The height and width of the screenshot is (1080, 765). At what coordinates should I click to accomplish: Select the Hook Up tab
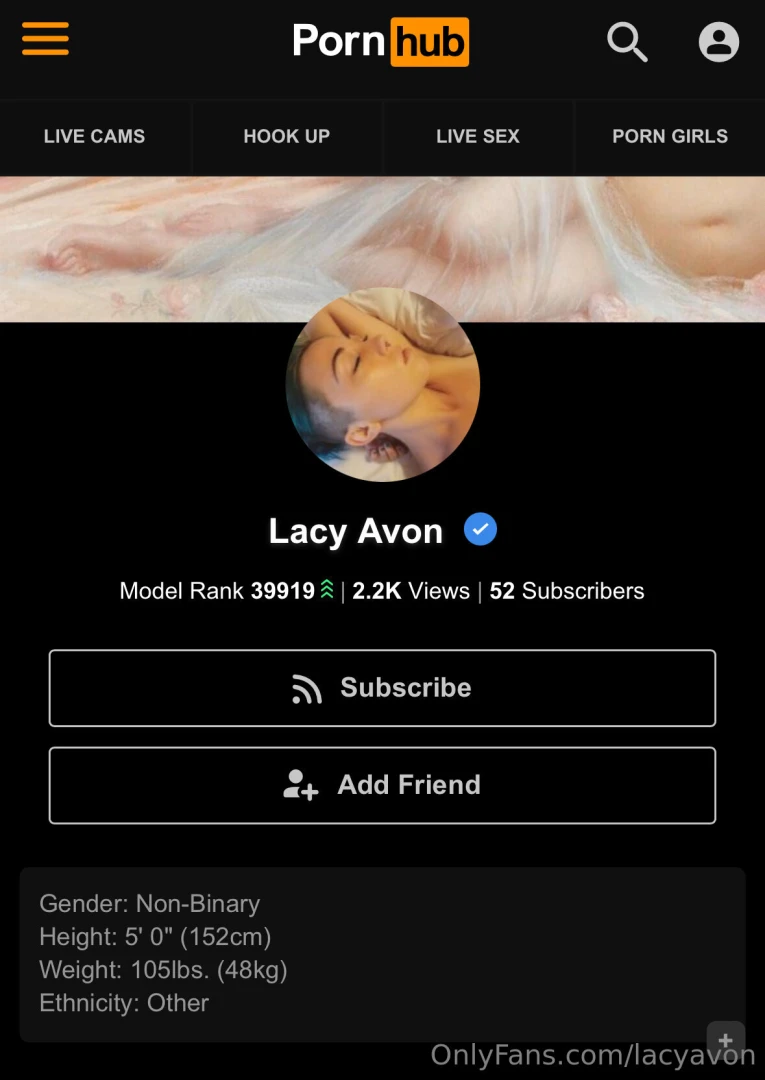(x=286, y=137)
